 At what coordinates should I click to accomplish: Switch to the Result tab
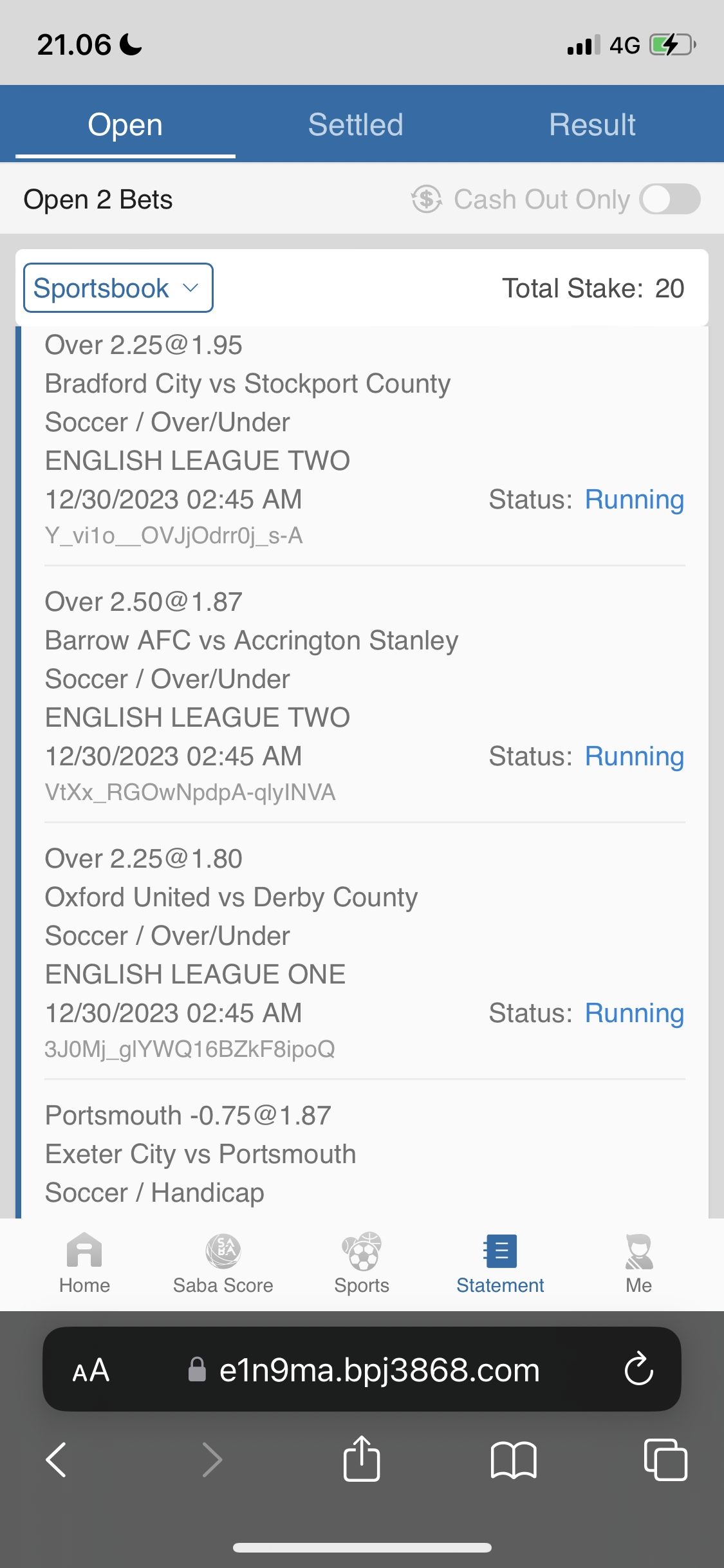[x=592, y=125]
